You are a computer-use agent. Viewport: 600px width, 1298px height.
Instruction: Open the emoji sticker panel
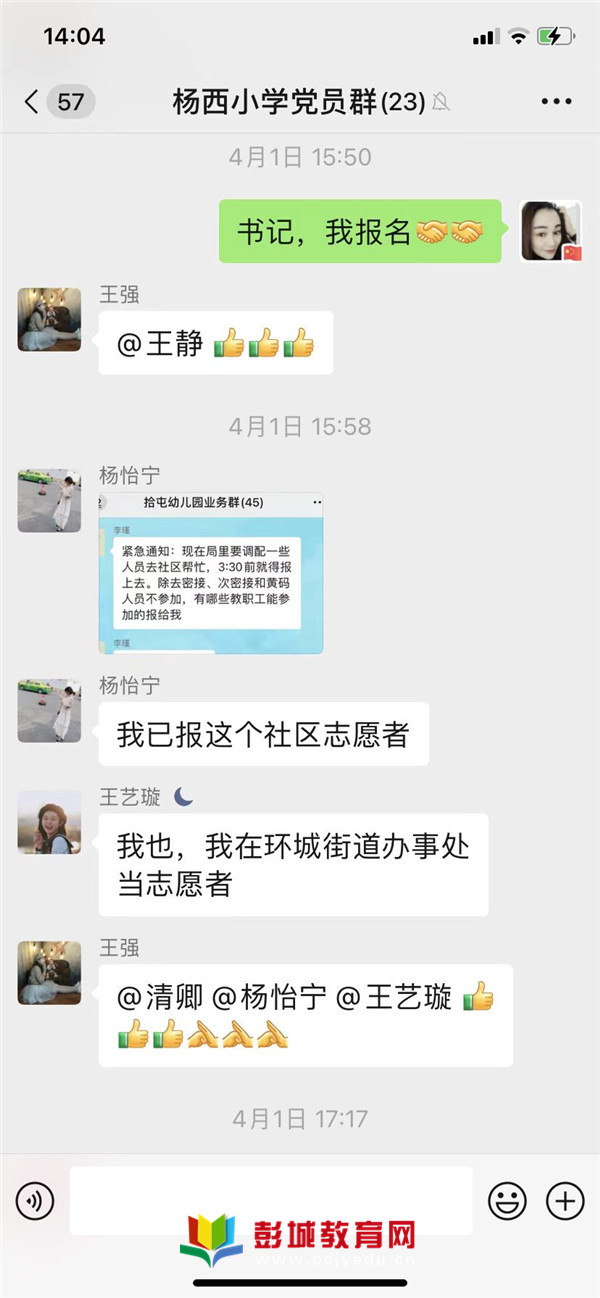coord(507,1200)
